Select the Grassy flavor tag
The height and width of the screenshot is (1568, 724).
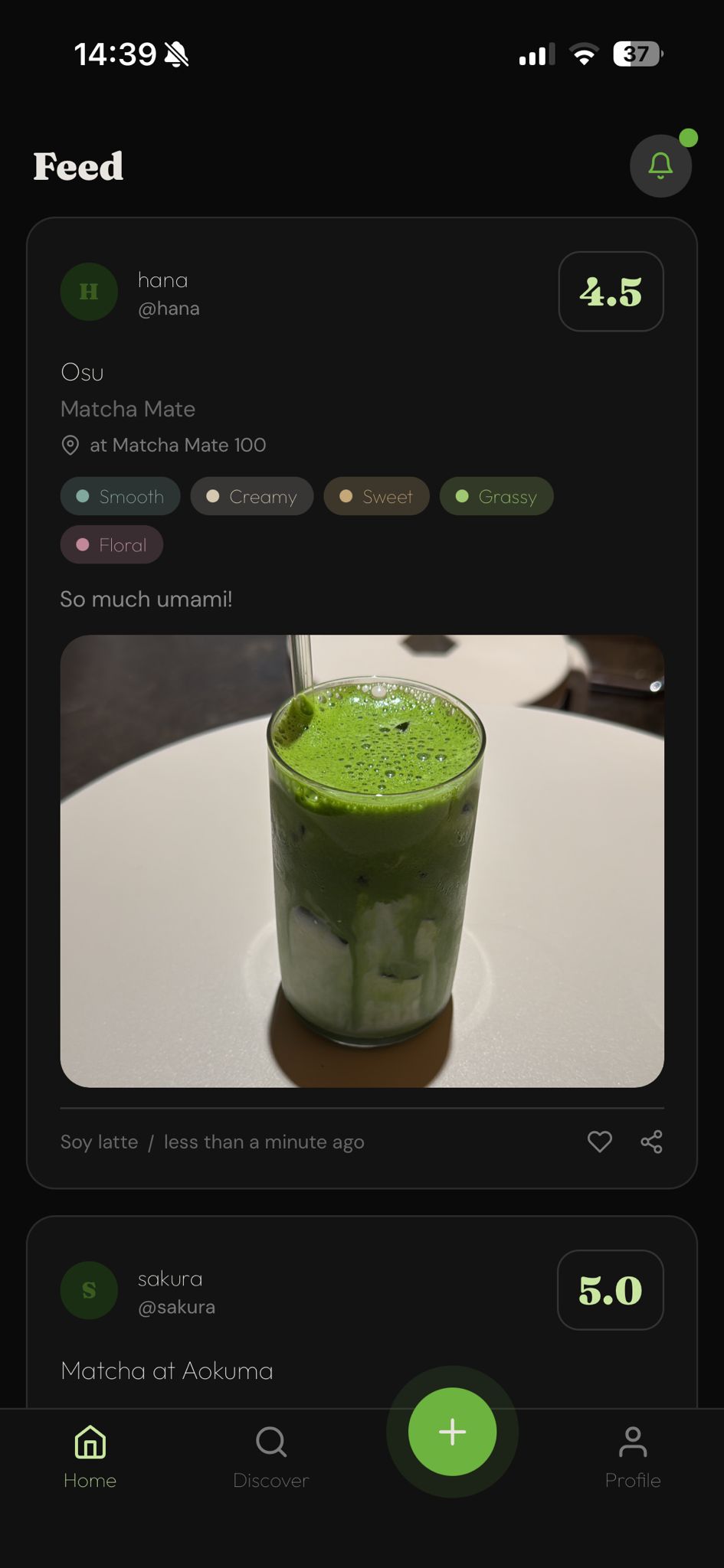point(496,496)
